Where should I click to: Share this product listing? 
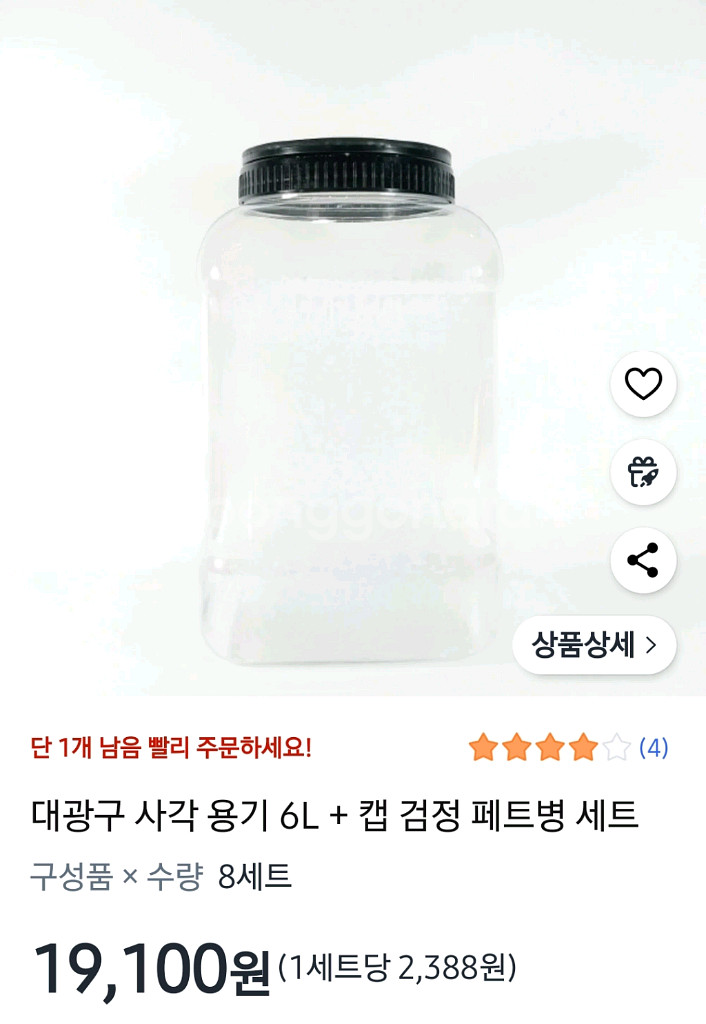point(643,560)
